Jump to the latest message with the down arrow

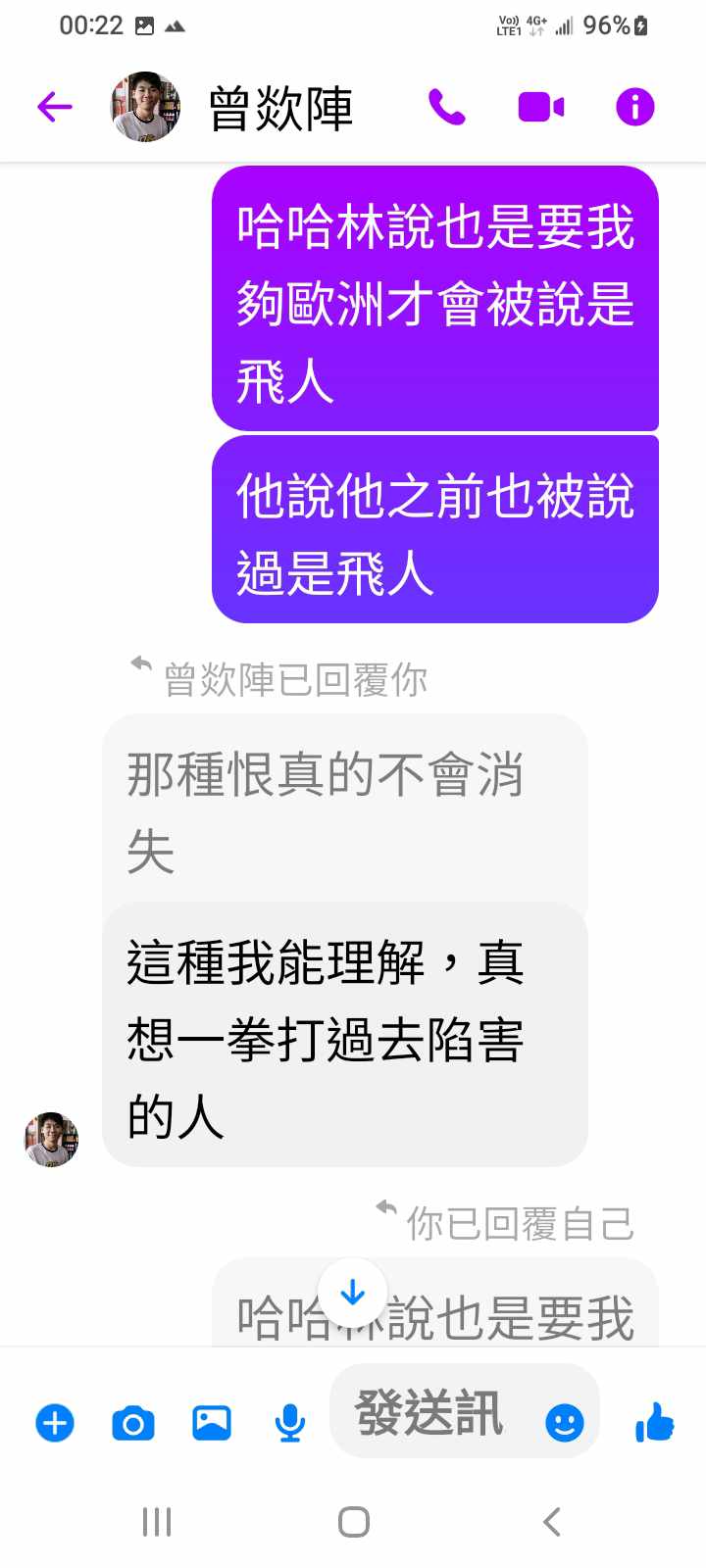pos(353,1294)
